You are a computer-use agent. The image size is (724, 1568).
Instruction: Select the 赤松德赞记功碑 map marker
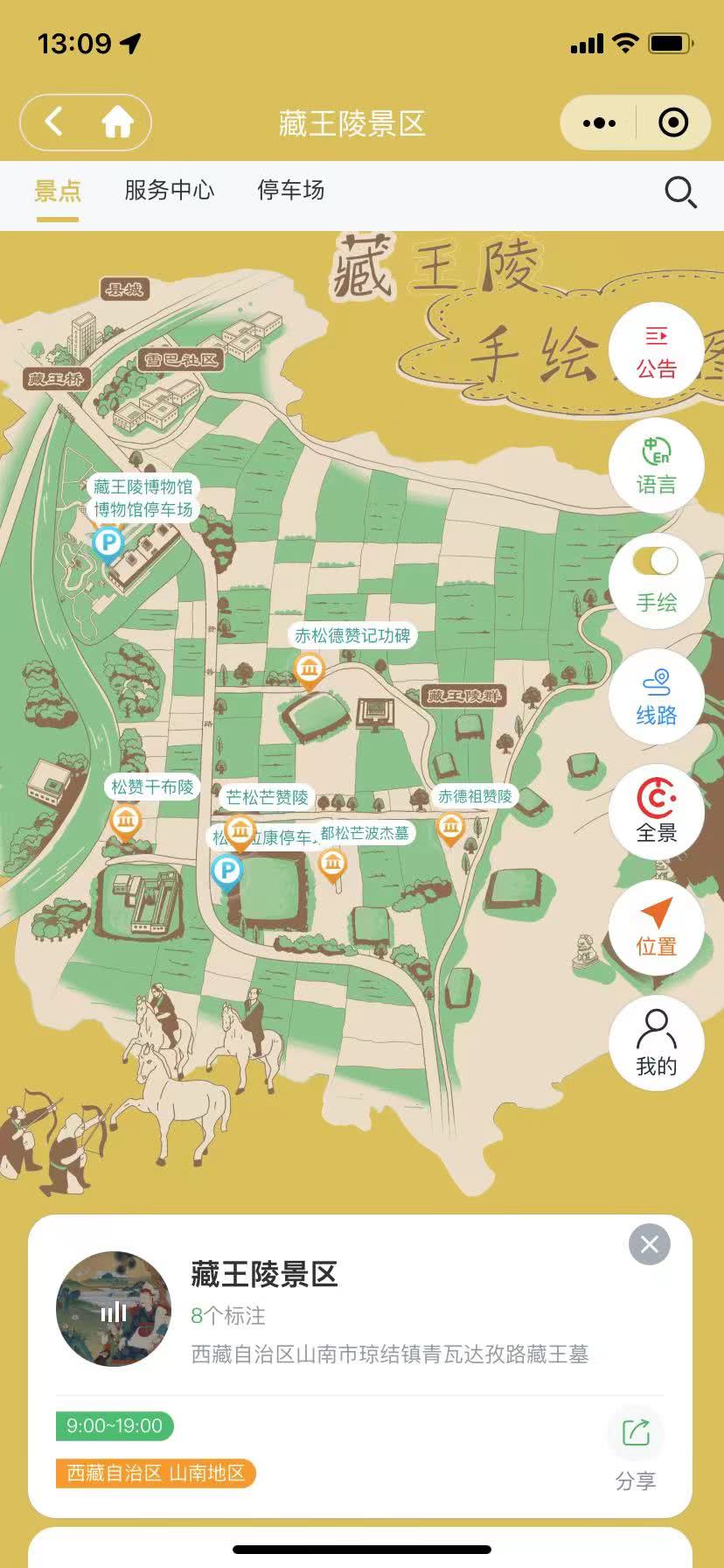[309, 670]
